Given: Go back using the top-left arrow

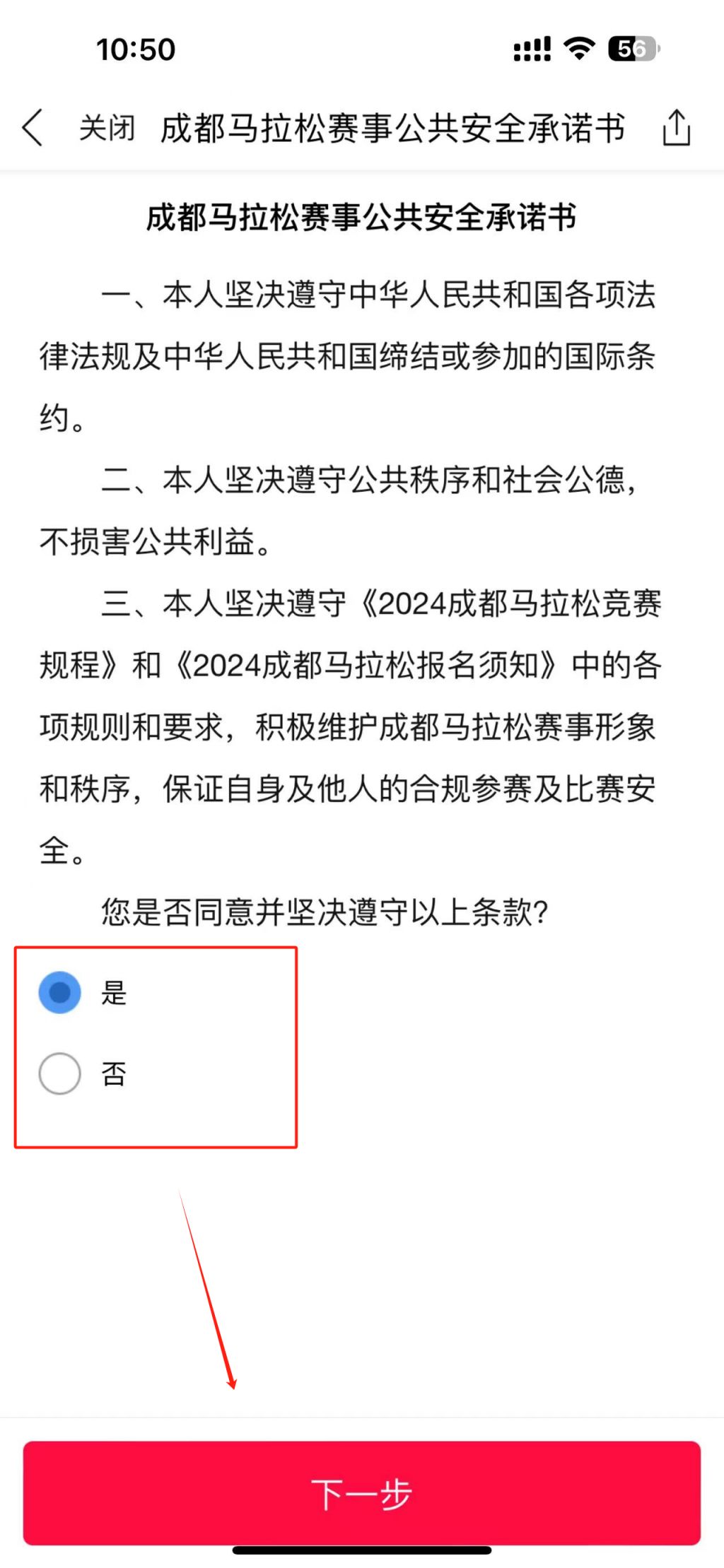Looking at the screenshot, I should pyautogui.click(x=33, y=128).
